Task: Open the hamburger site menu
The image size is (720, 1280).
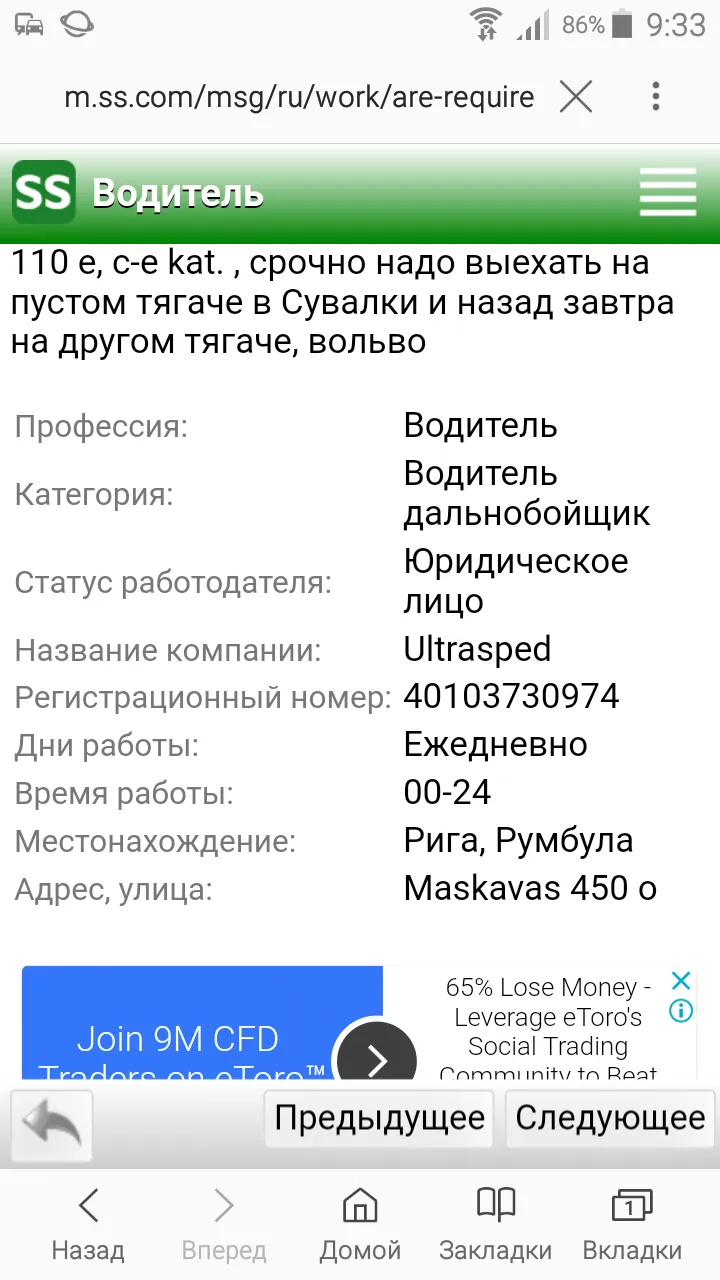Action: tap(668, 192)
